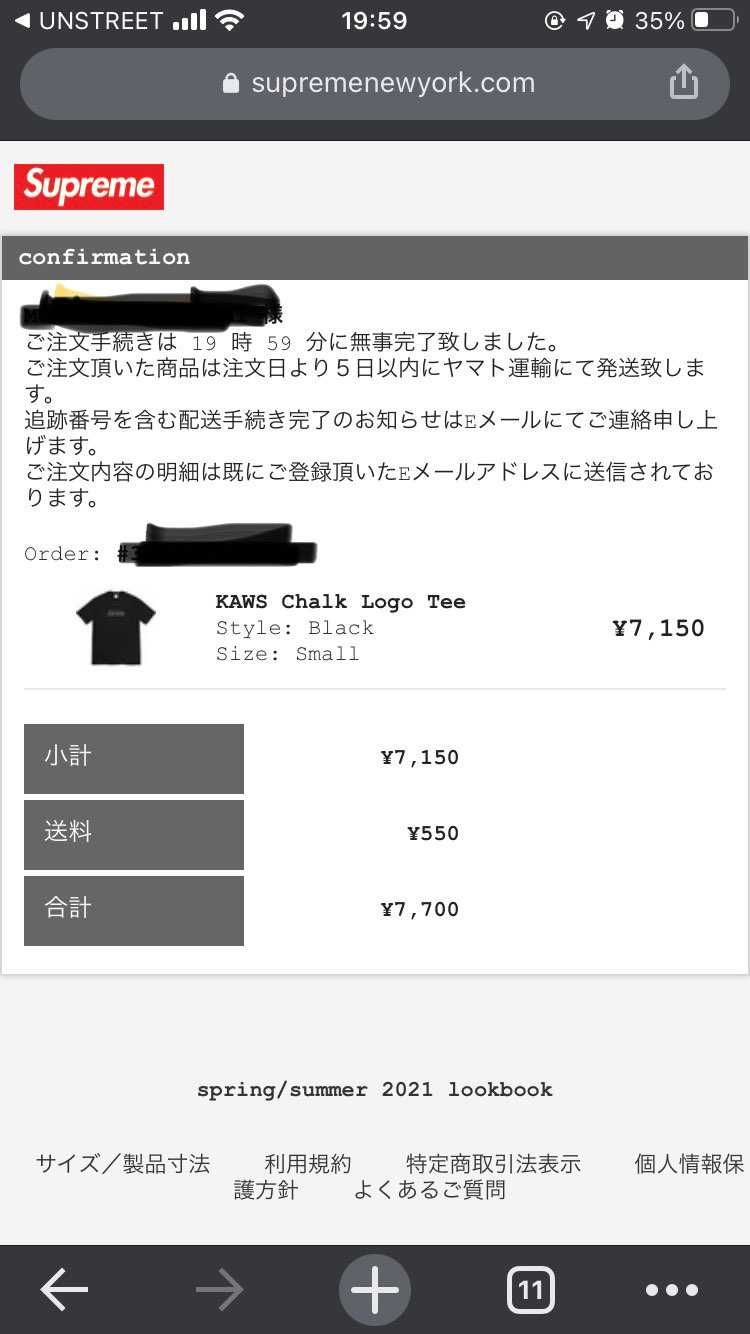Tap the alarm clock status icon
750x1334 pixels.
(x=613, y=19)
